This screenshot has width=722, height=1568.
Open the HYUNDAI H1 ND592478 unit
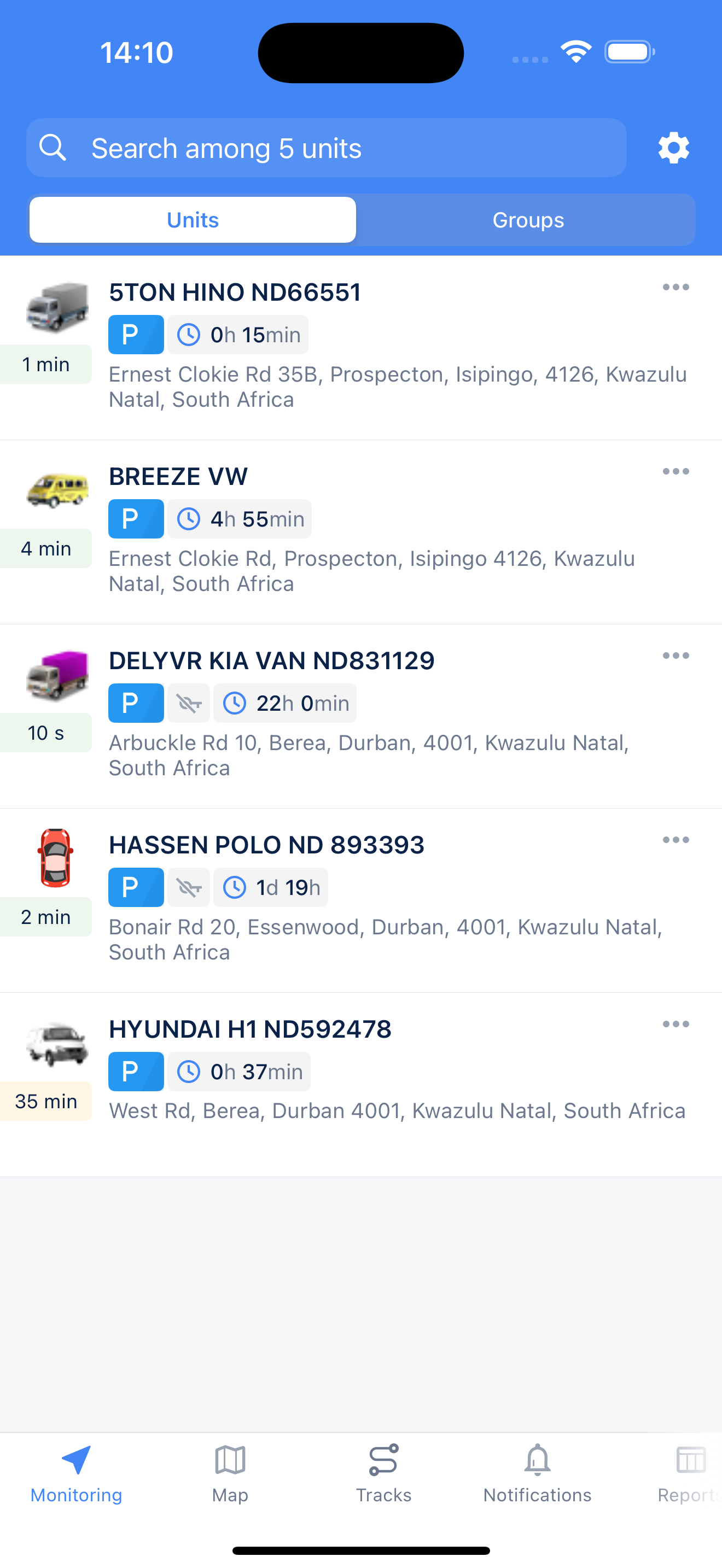pos(250,1029)
